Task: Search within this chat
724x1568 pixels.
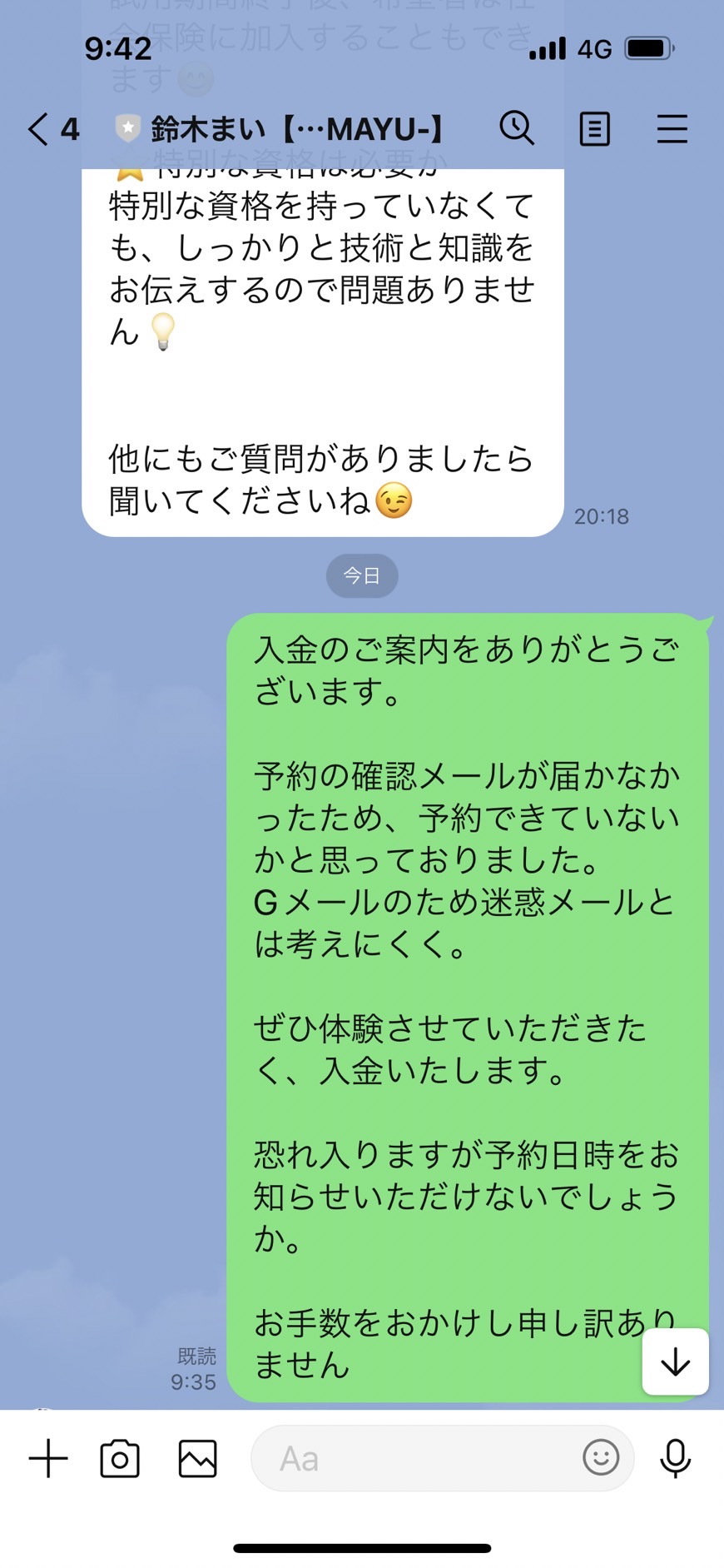Action: tap(517, 128)
